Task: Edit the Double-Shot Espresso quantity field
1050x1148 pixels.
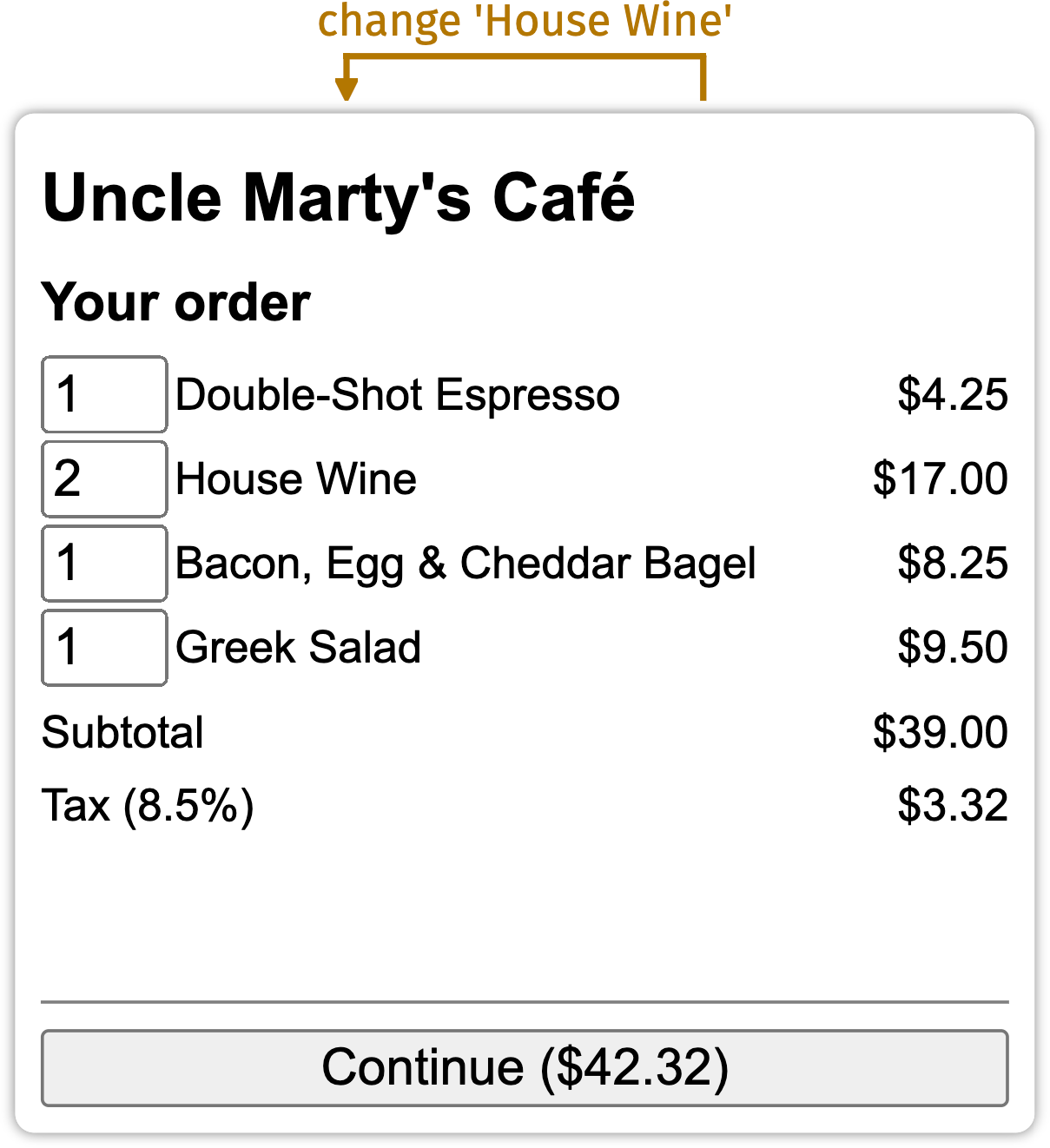Action: tap(104, 394)
